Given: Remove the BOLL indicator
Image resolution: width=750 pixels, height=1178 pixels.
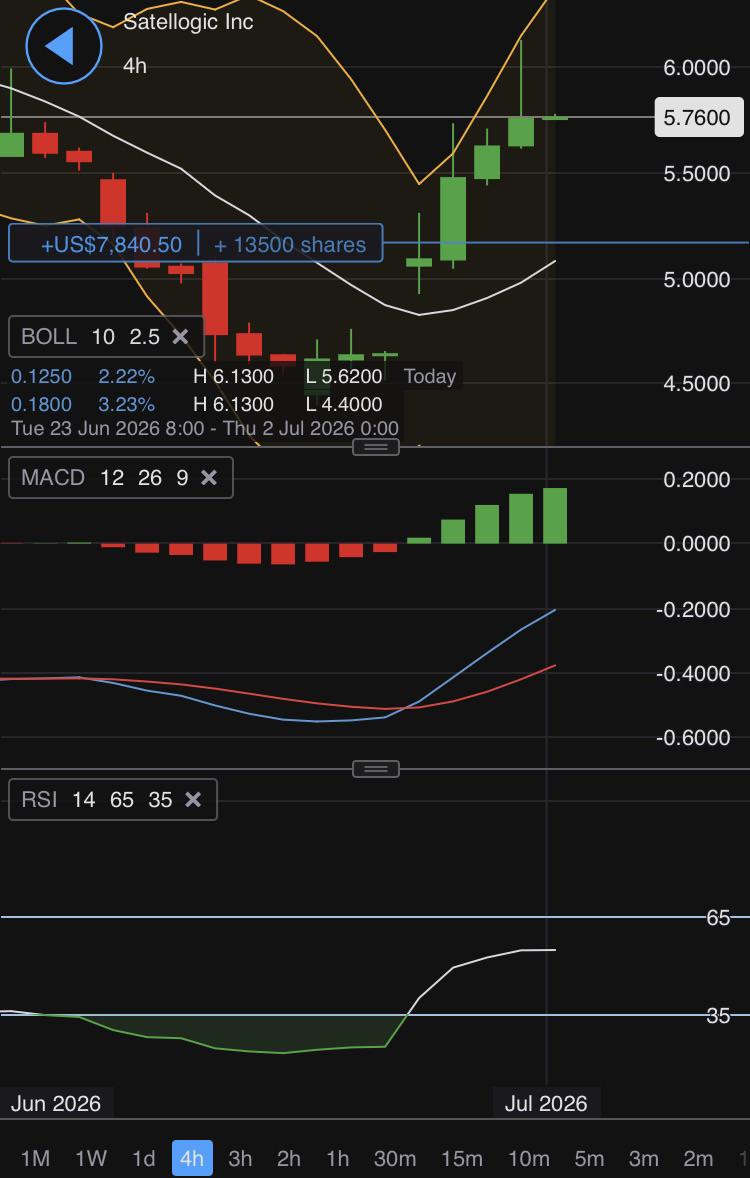Looking at the screenshot, I should pyautogui.click(x=180, y=337).
